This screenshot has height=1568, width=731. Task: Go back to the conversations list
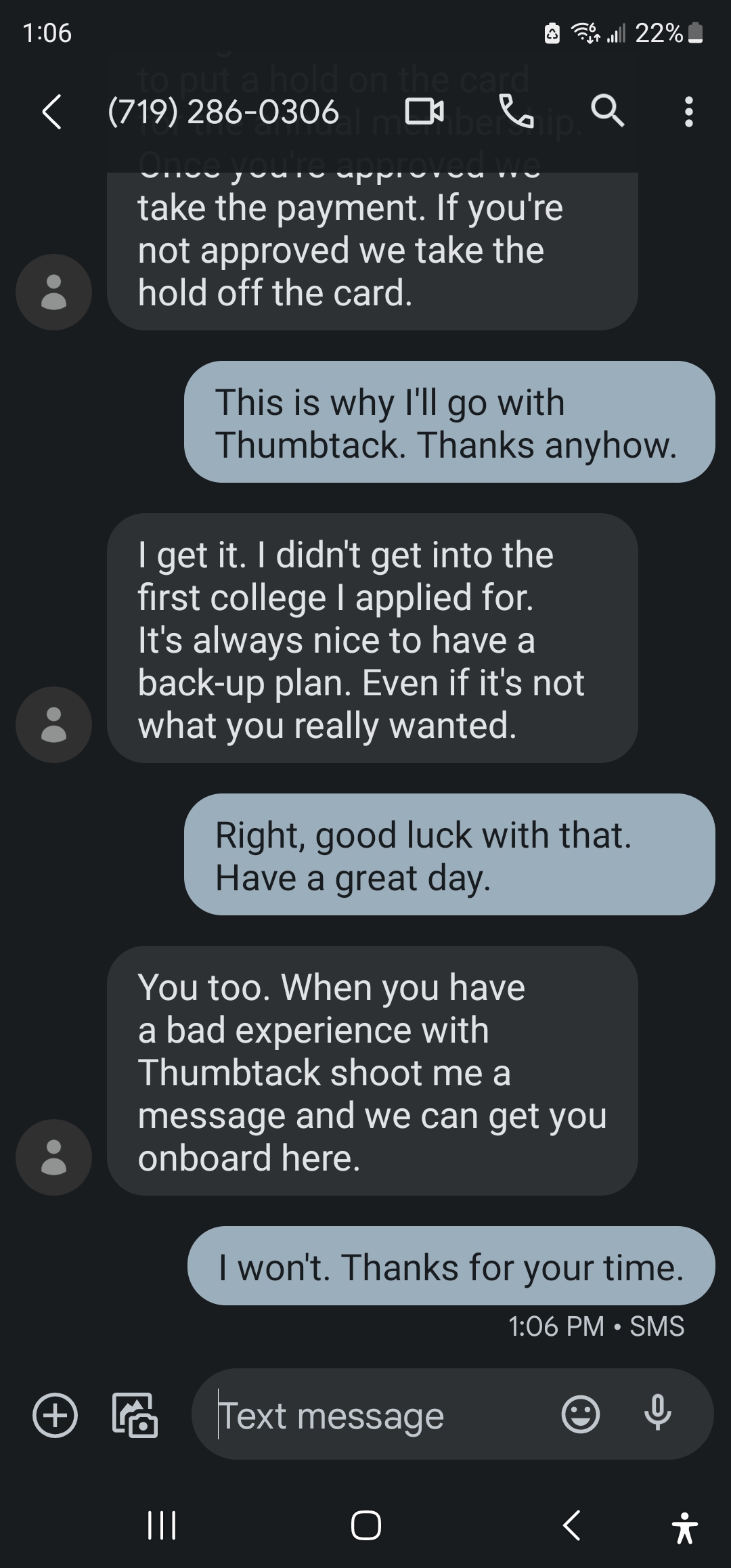pos(52,112)
